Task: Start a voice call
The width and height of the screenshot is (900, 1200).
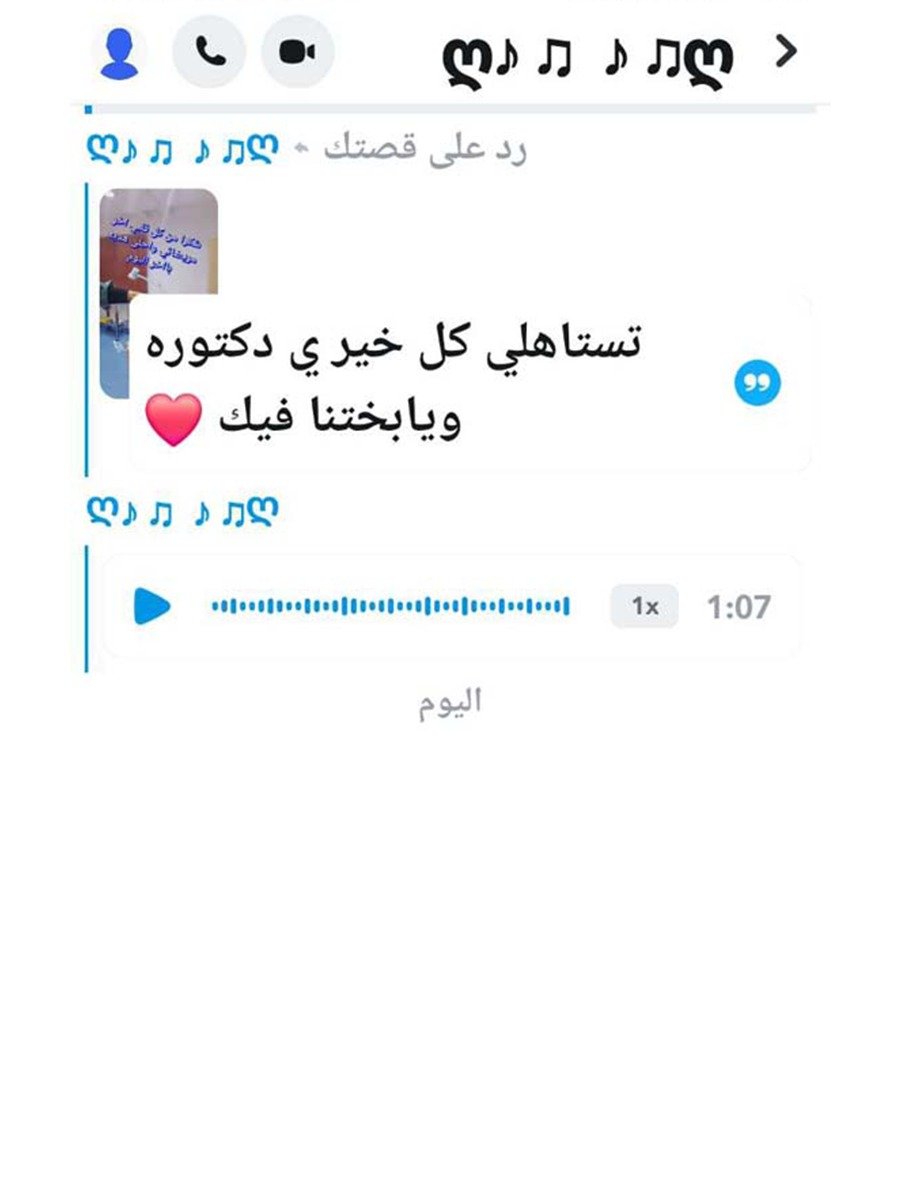Action: [209, 52]
